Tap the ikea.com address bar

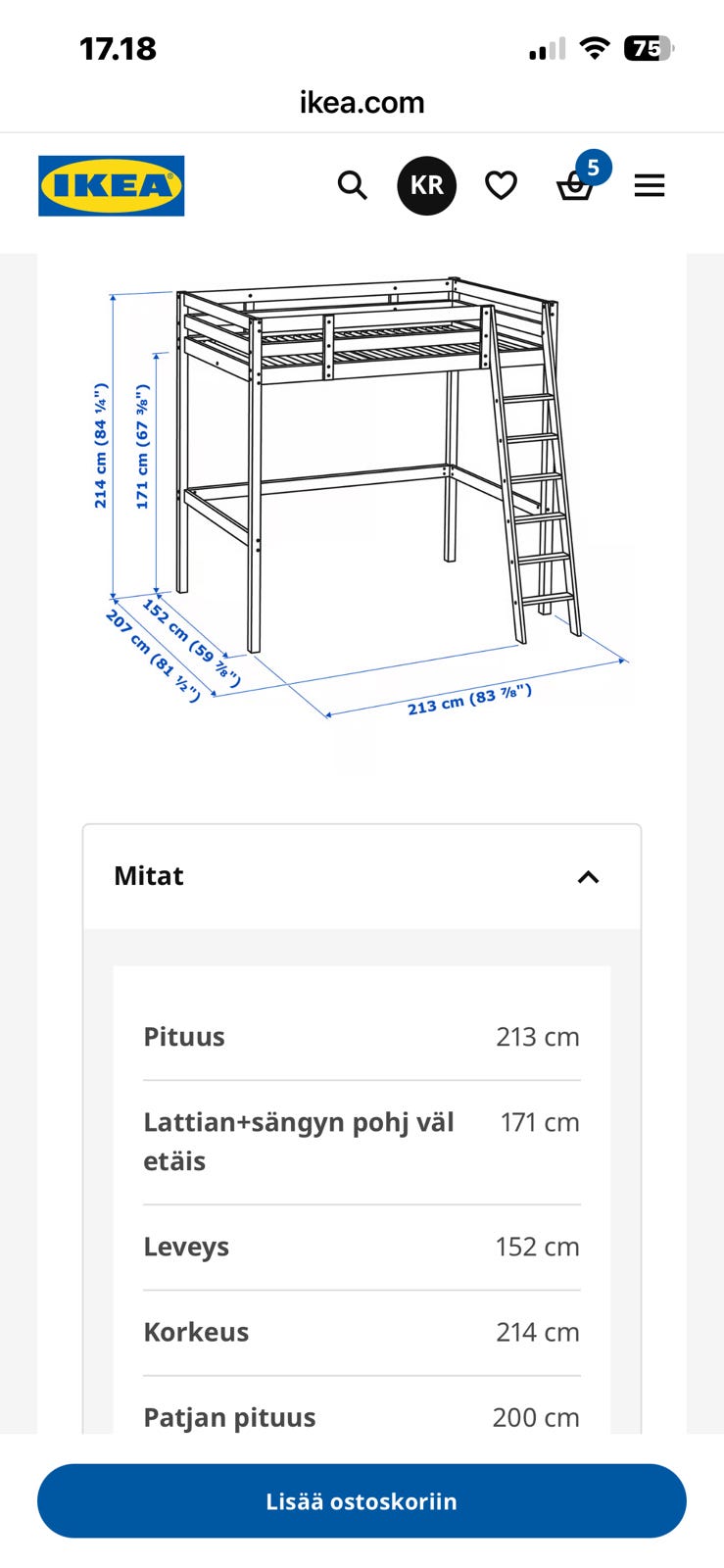(x=362, y=102)
